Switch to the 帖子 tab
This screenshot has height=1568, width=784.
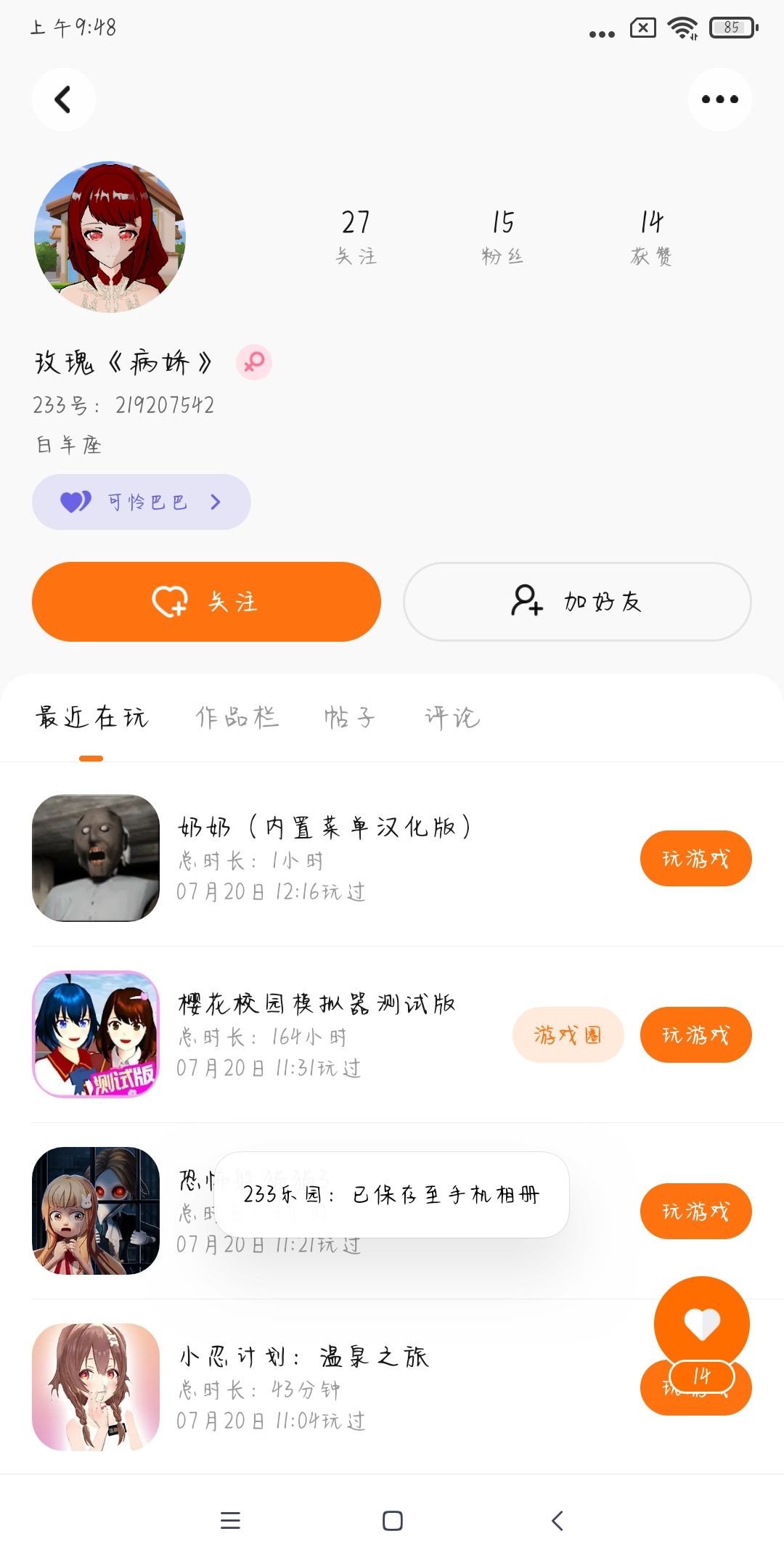349,718
